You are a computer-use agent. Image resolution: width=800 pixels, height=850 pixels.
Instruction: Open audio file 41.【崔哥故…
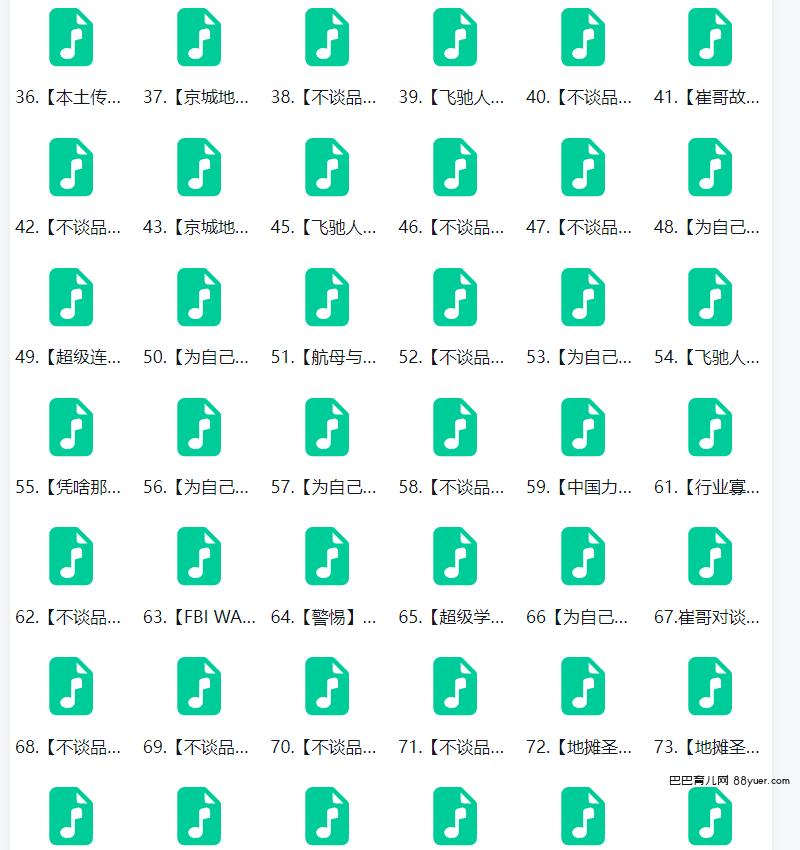(710, 37)
